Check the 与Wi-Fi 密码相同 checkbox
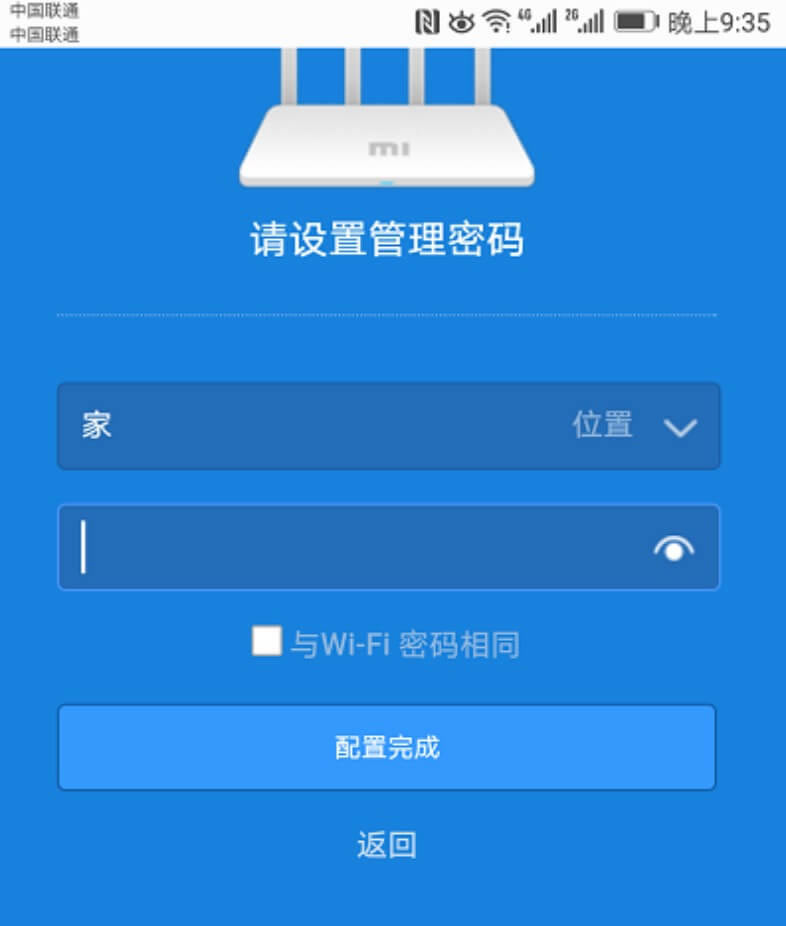The width and height of the screenshot is (786, 926). coord(266,641)
